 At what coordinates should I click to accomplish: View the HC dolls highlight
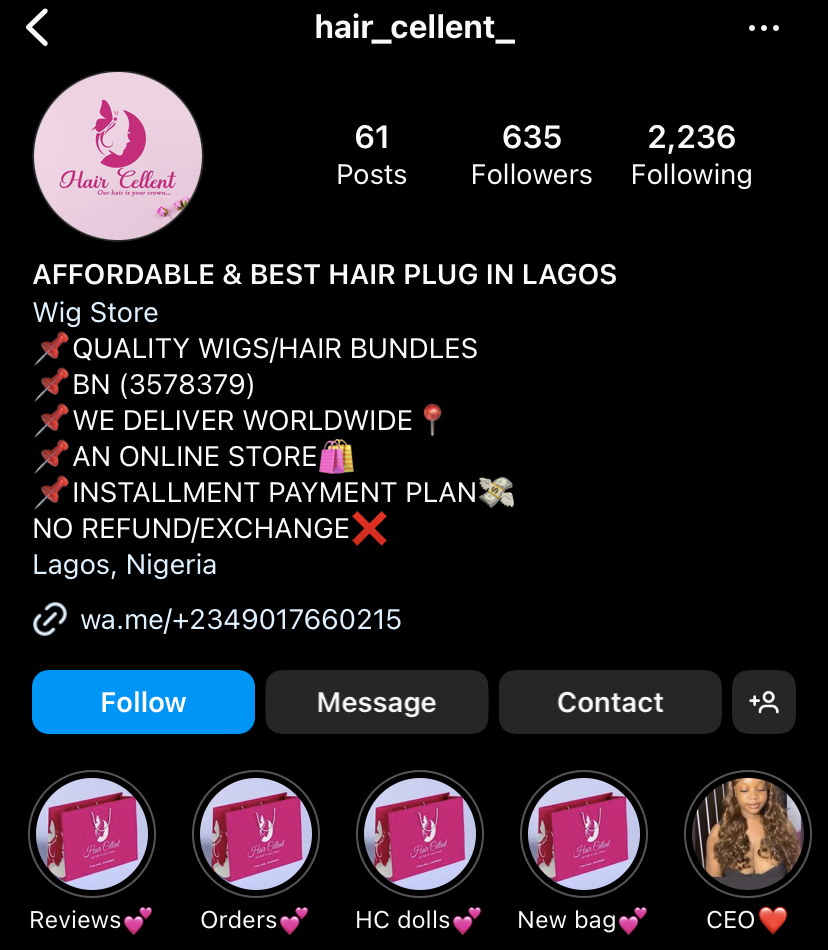click(420, 835)
